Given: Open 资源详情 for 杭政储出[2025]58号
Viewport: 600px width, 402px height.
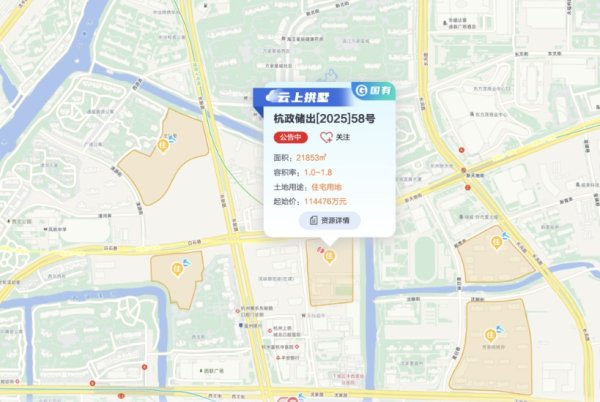Looking at the screenshot, I should tap(329, 221).
